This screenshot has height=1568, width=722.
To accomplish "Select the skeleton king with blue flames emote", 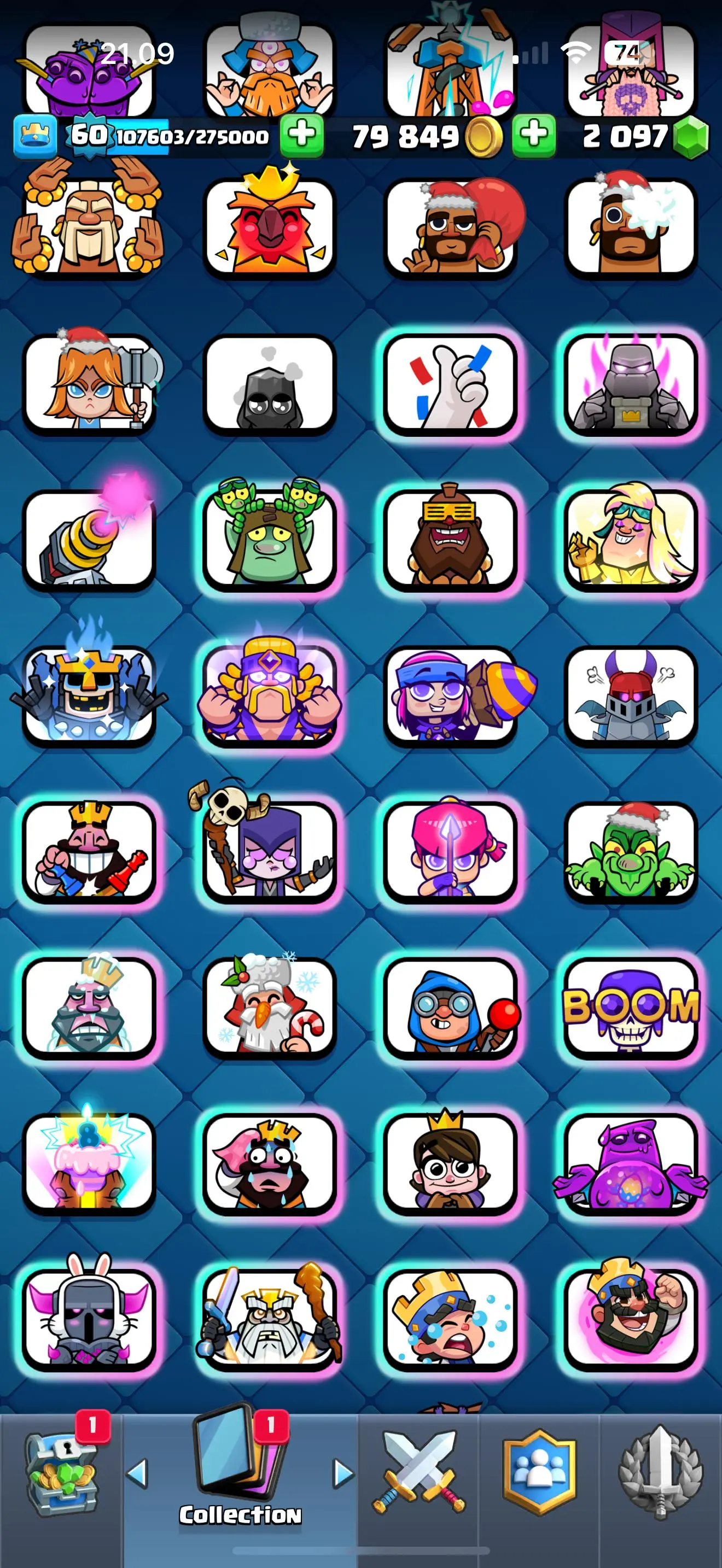I will coord(89,694).
